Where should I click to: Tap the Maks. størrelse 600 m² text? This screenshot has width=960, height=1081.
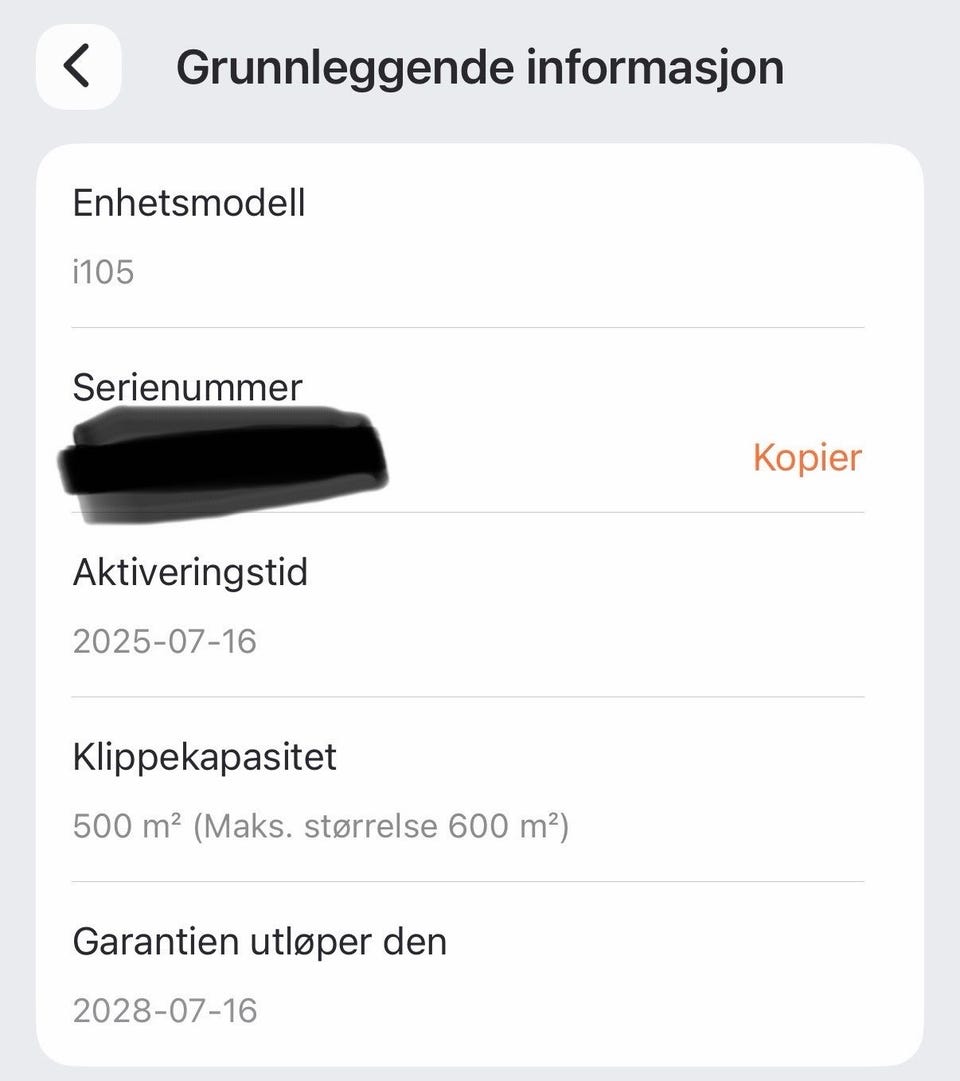click(380, 825)
